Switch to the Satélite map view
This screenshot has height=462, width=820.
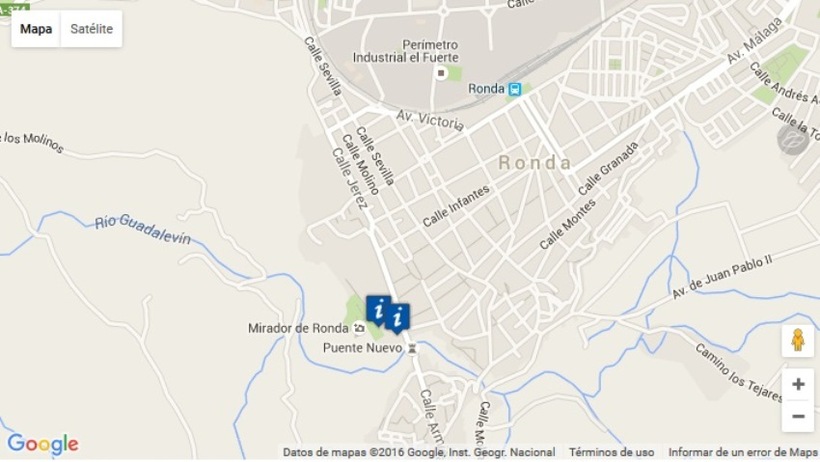(91, 29)
